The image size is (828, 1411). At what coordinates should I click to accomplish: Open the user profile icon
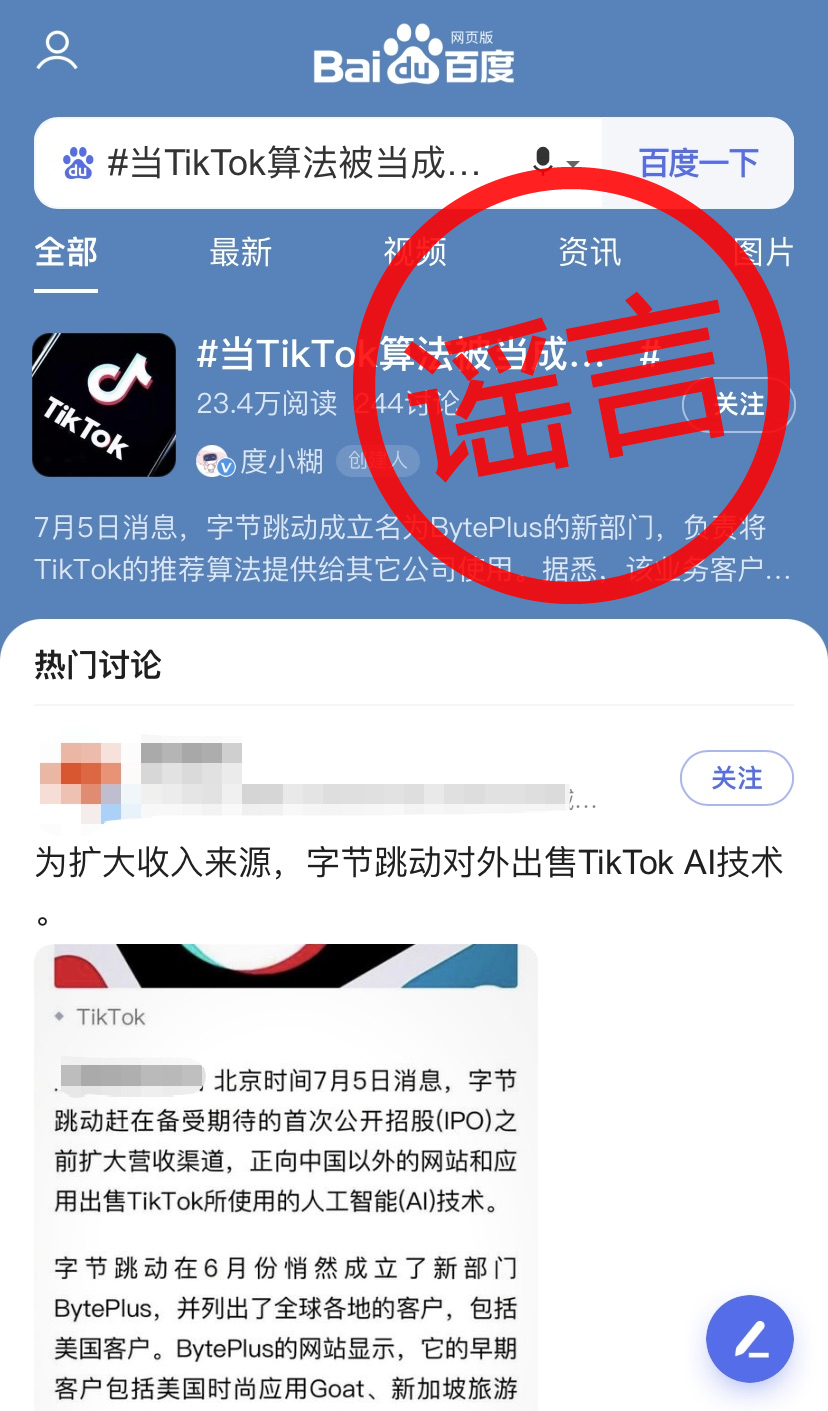pyautogui.click(x=57, y=51)
